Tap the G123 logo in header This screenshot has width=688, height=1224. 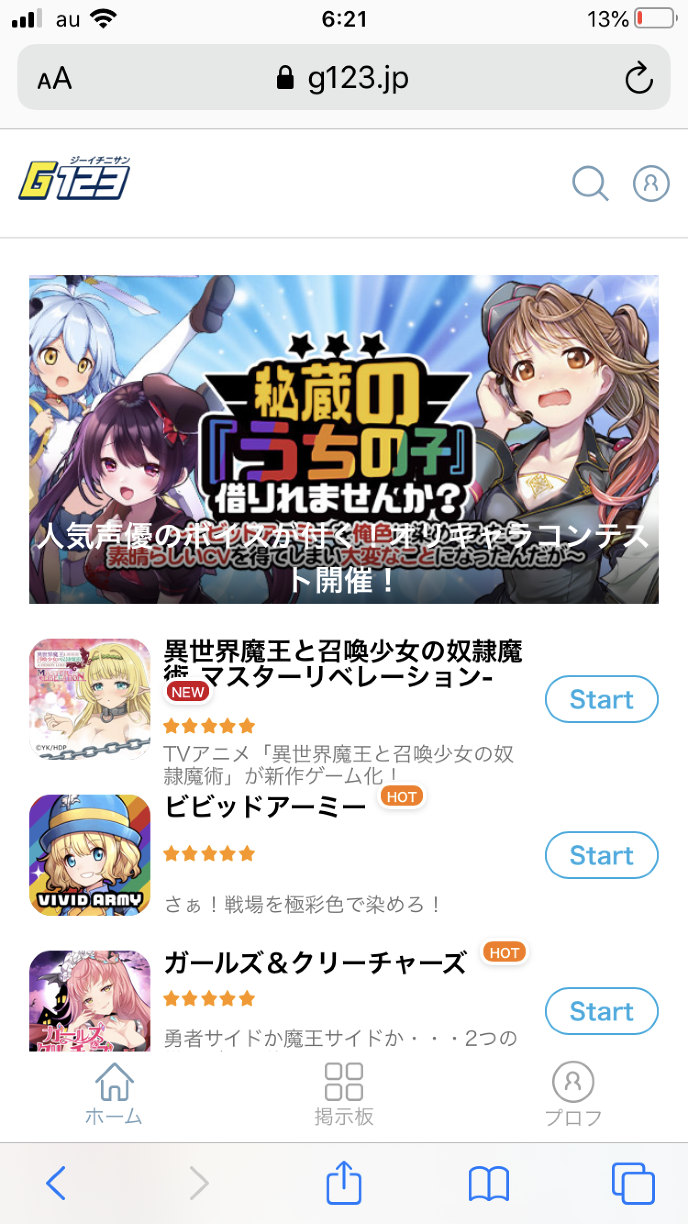click(x=75, y=180)
